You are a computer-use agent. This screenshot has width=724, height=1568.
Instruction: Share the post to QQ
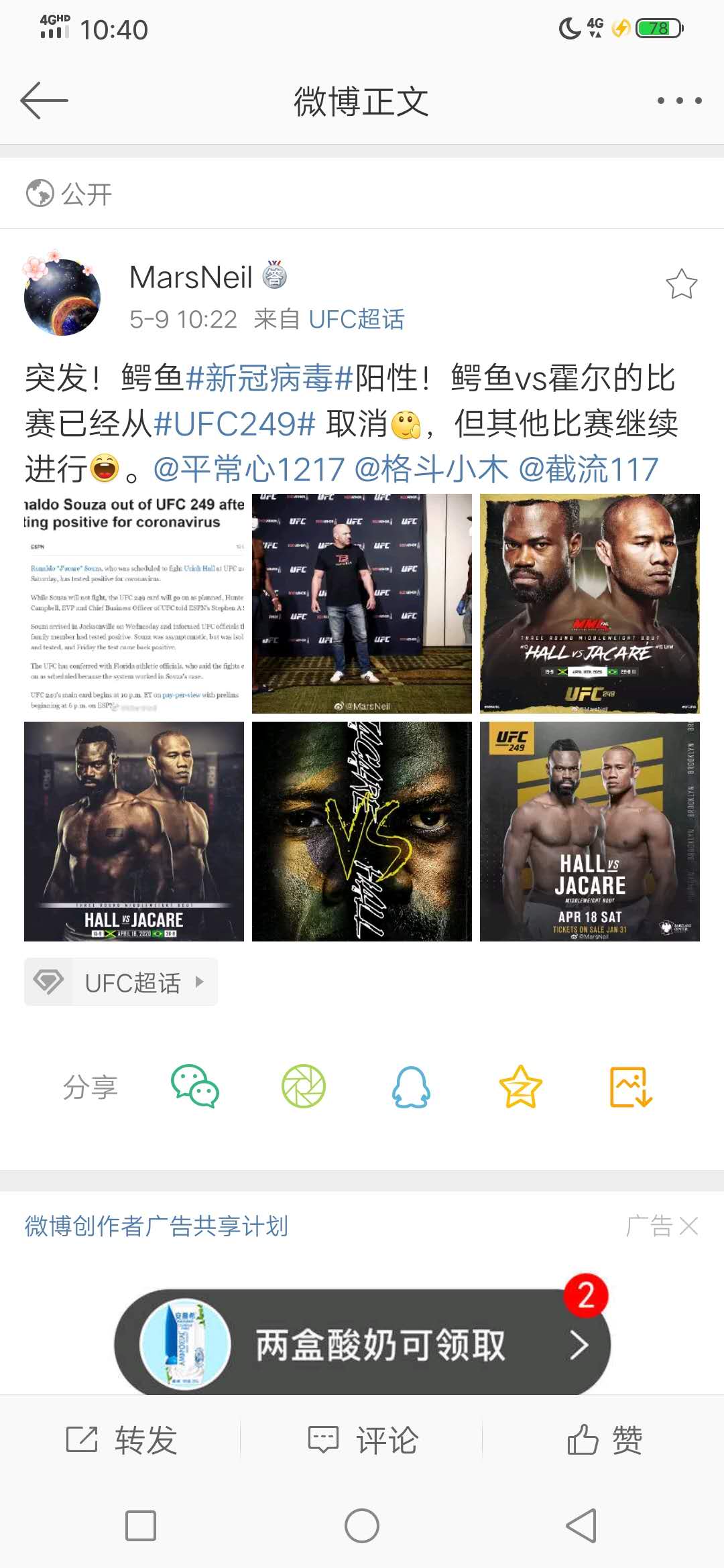[411, 1086]
